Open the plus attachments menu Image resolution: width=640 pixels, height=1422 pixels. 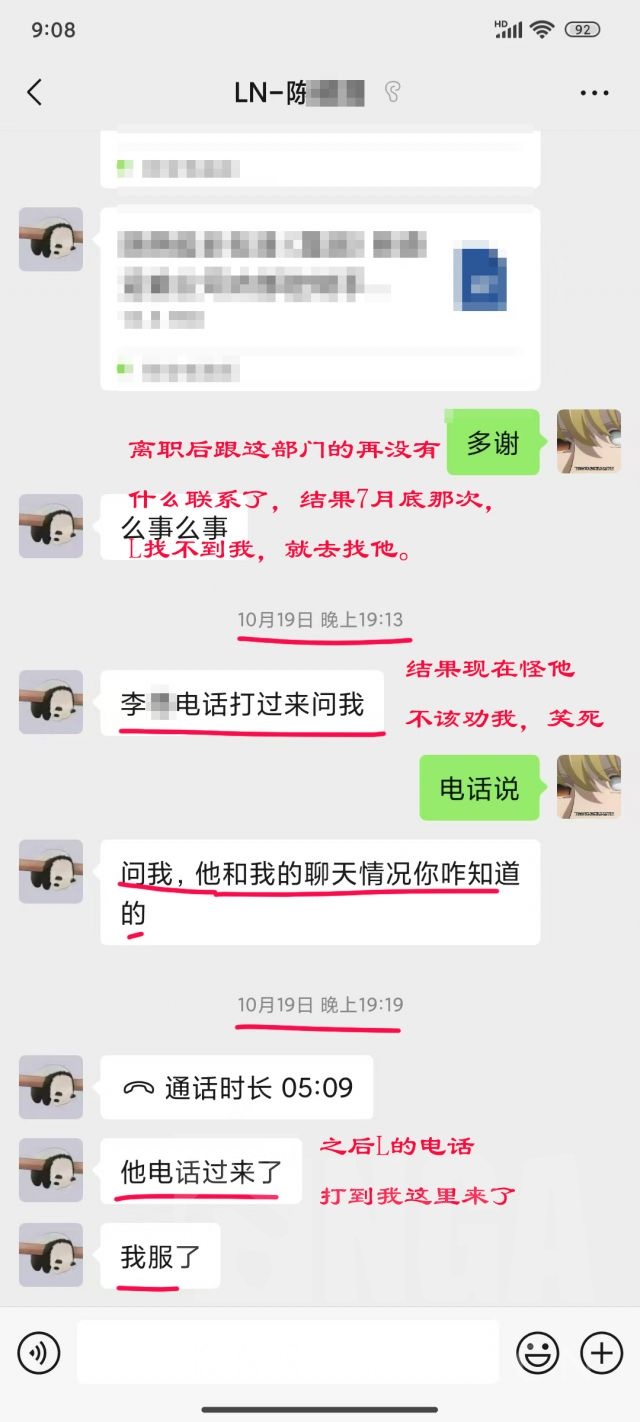[602, 1353]
